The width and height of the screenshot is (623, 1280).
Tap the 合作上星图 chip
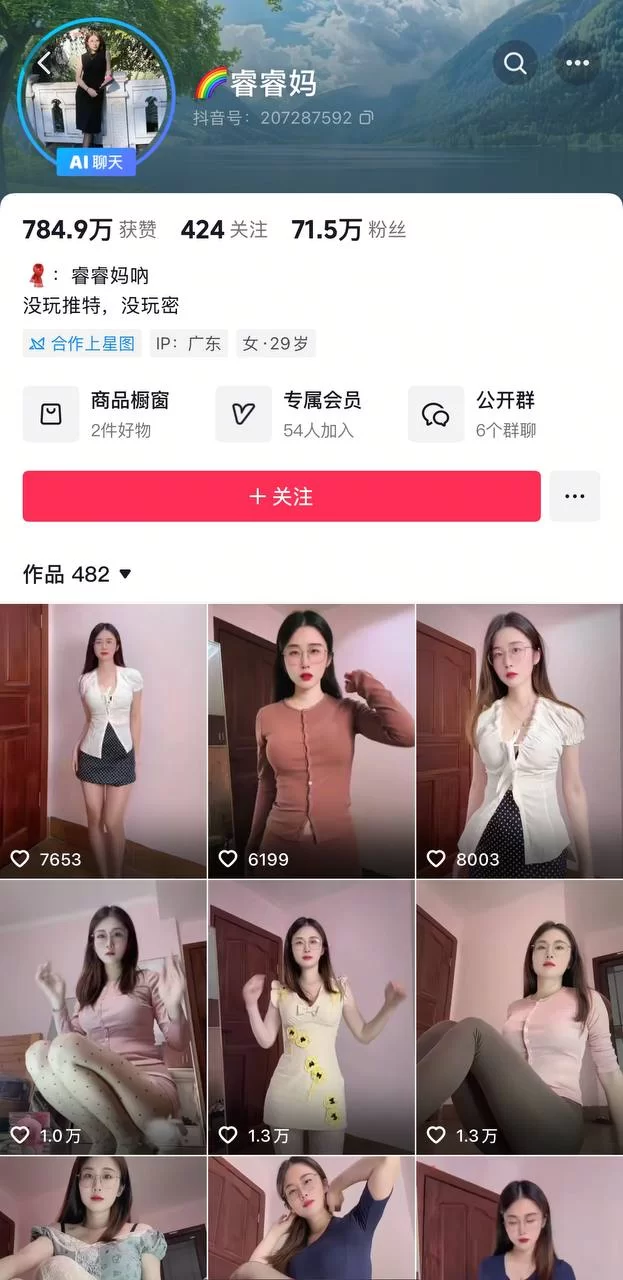(82, 344)
